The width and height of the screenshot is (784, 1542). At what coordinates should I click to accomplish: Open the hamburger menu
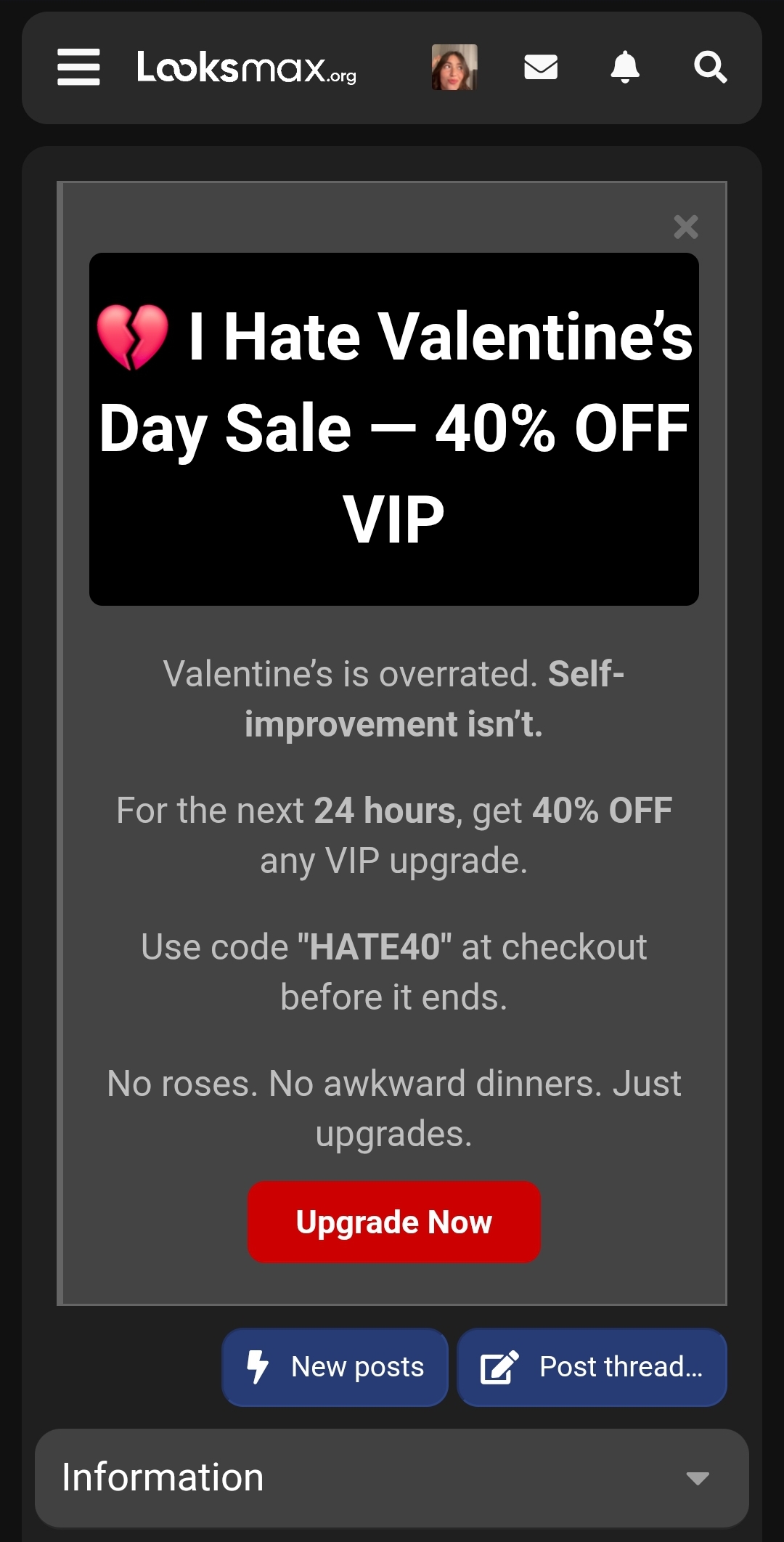(78, 67)
